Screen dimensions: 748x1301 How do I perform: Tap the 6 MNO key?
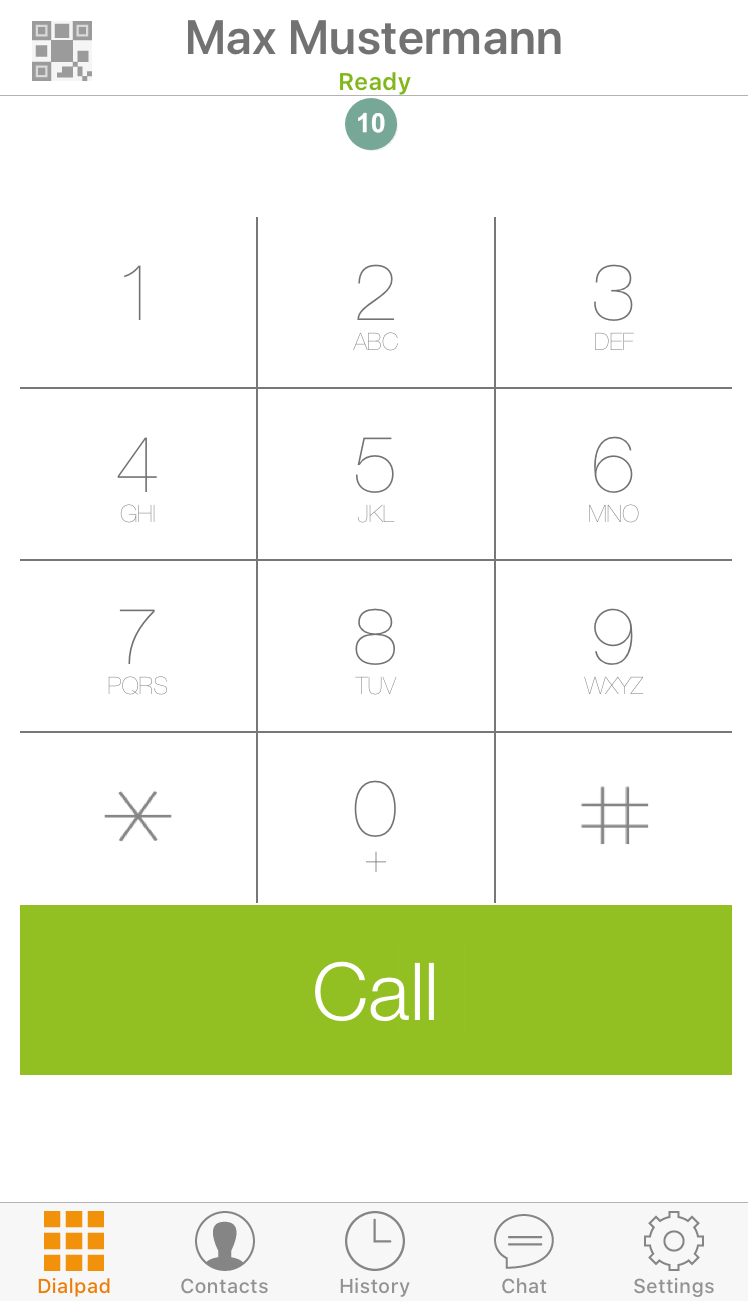coord(614,474)
